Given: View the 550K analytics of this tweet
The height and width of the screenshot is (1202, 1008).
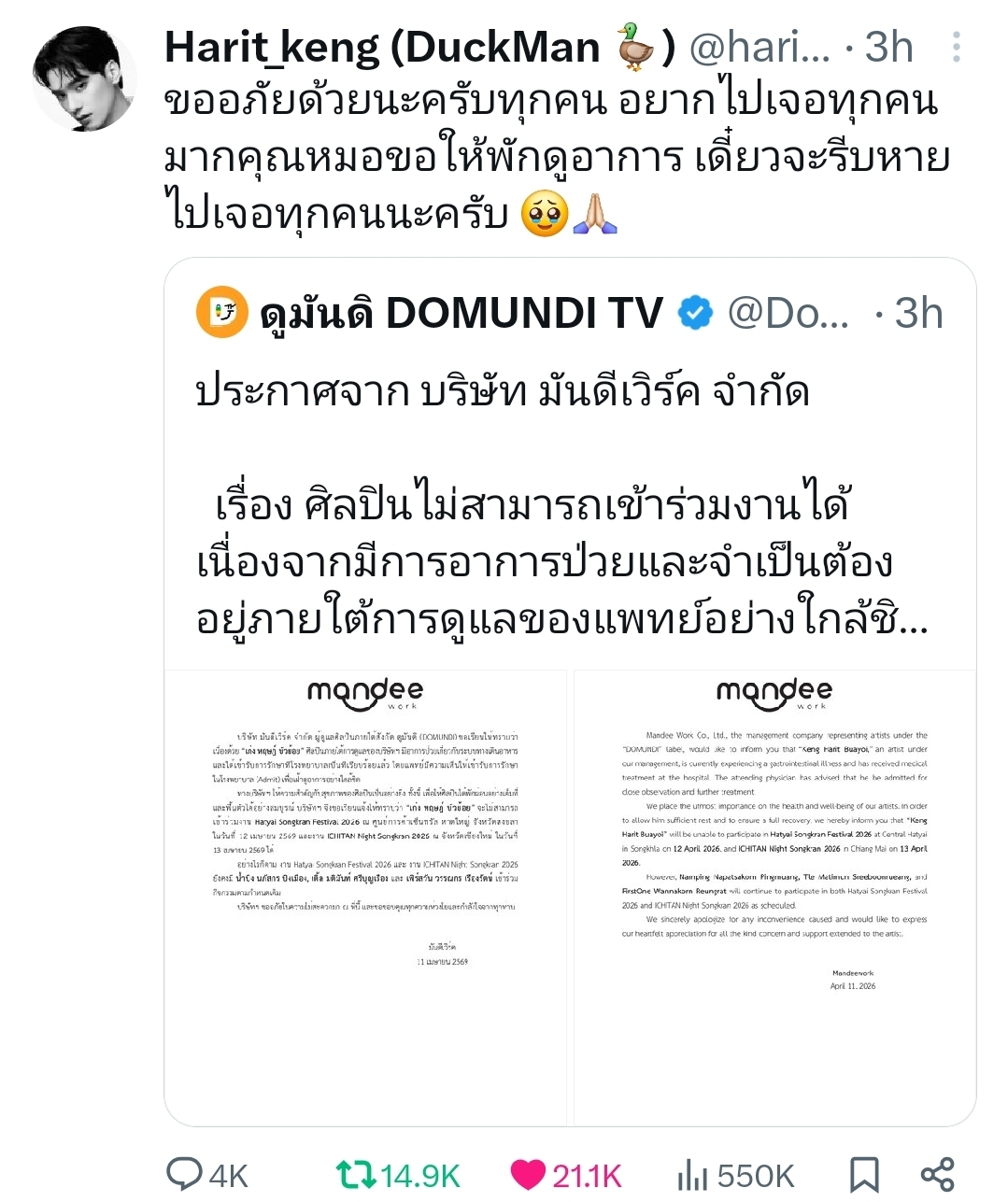Looking at the screenshot, I should [x=692, y=1174].
